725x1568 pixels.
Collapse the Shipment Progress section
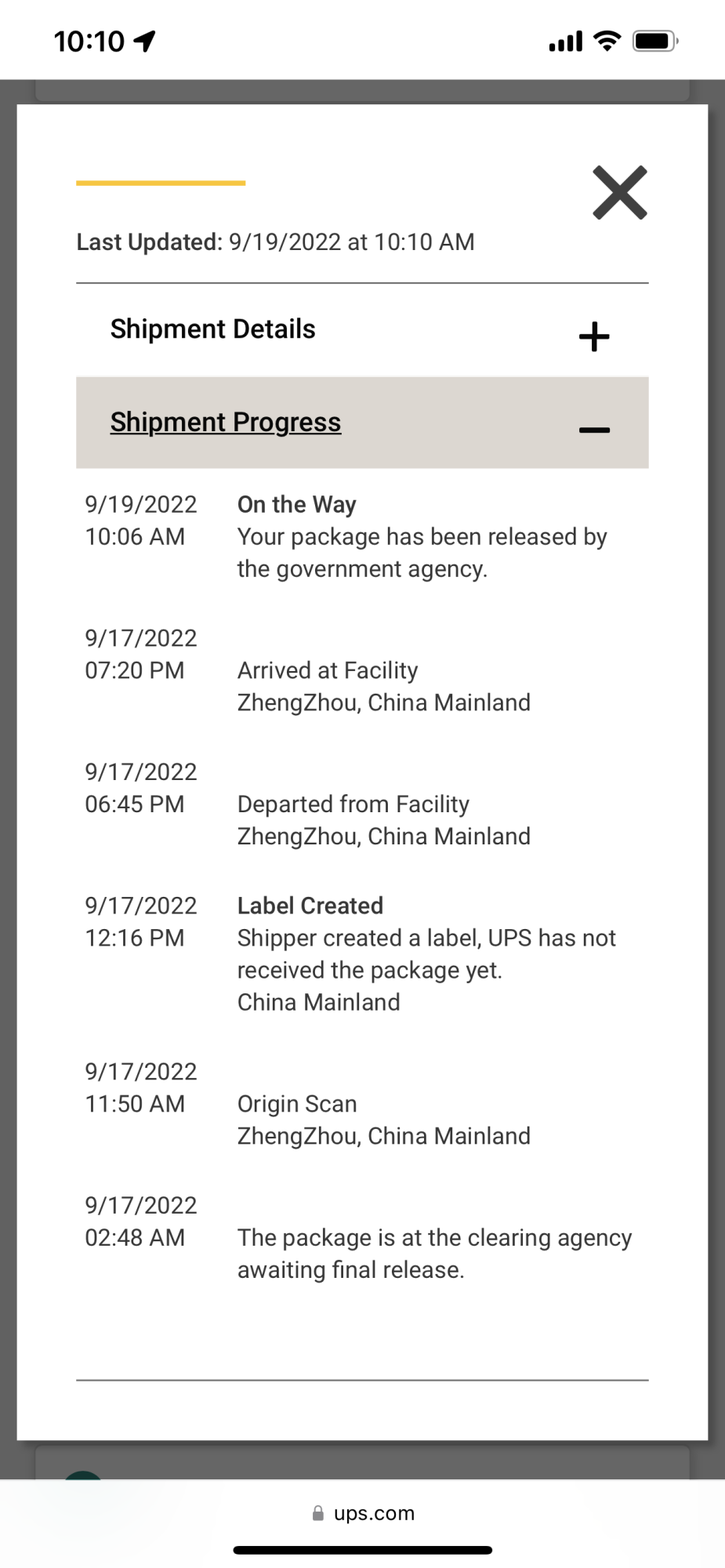(594, 429)
